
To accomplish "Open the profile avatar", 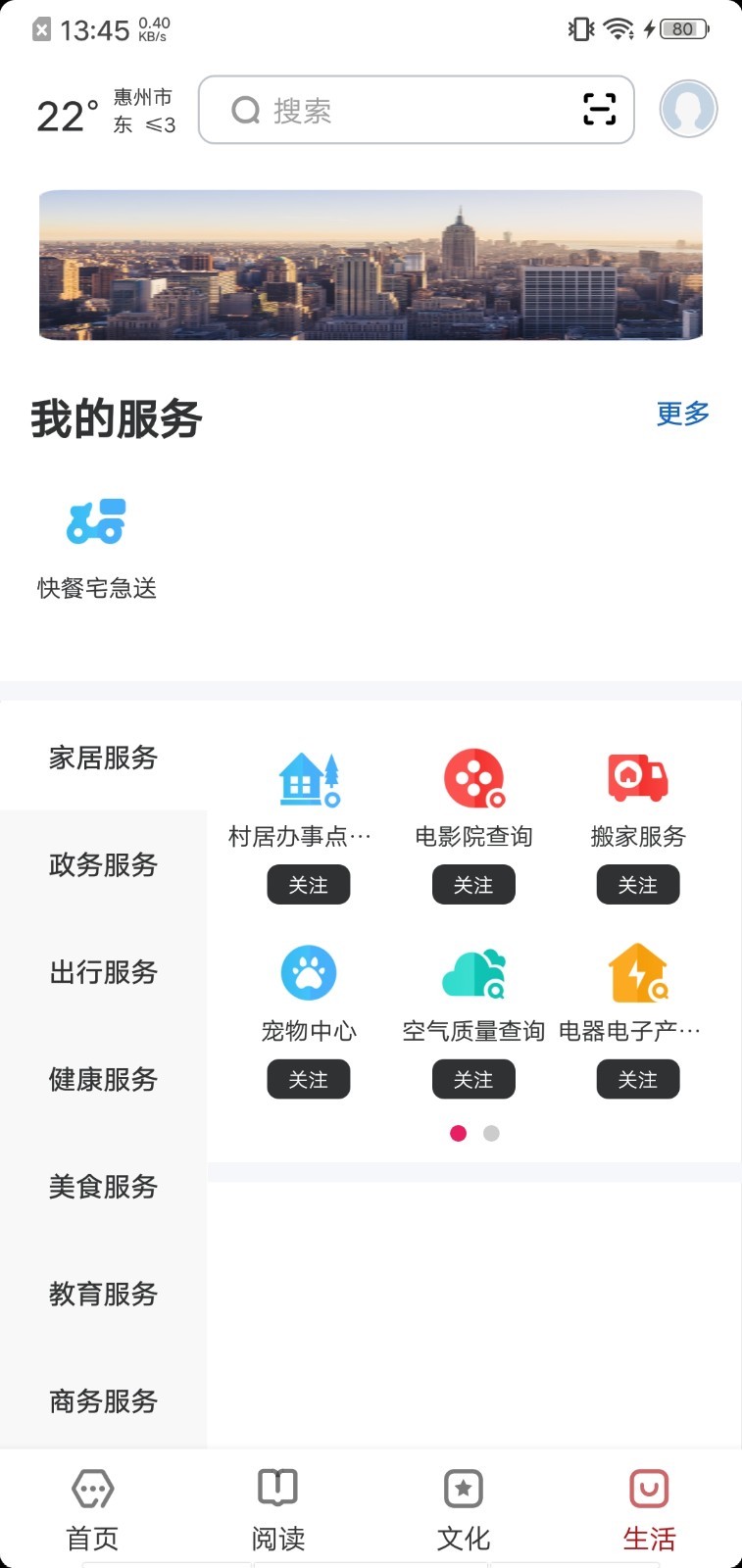I will [x=688, y=109].
